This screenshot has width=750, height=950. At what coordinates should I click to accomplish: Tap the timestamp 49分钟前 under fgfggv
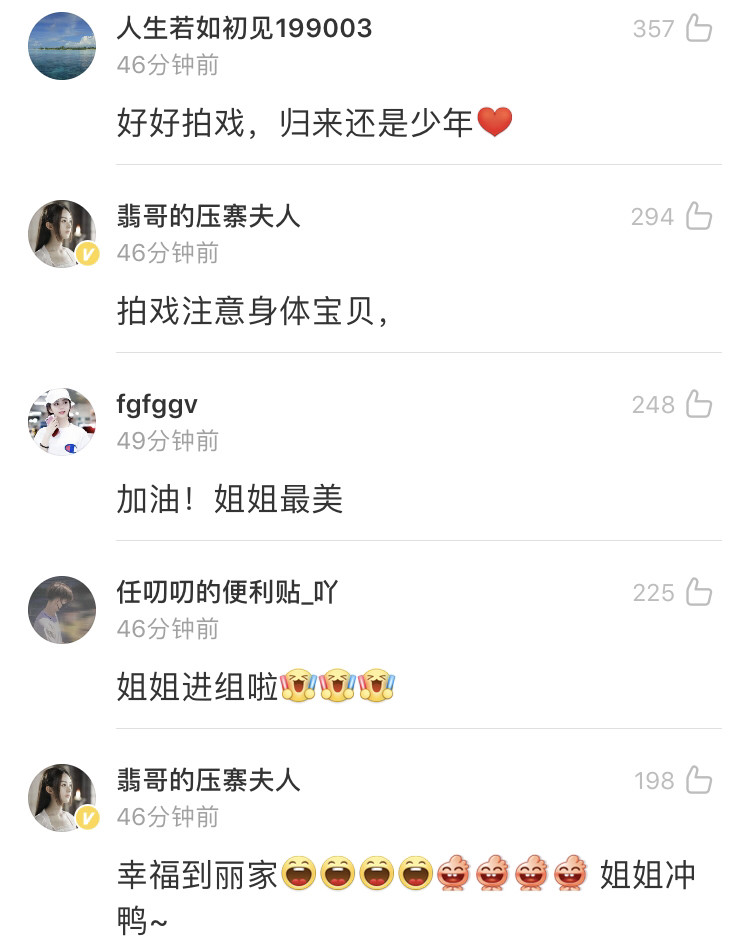[x=167, y=441]
